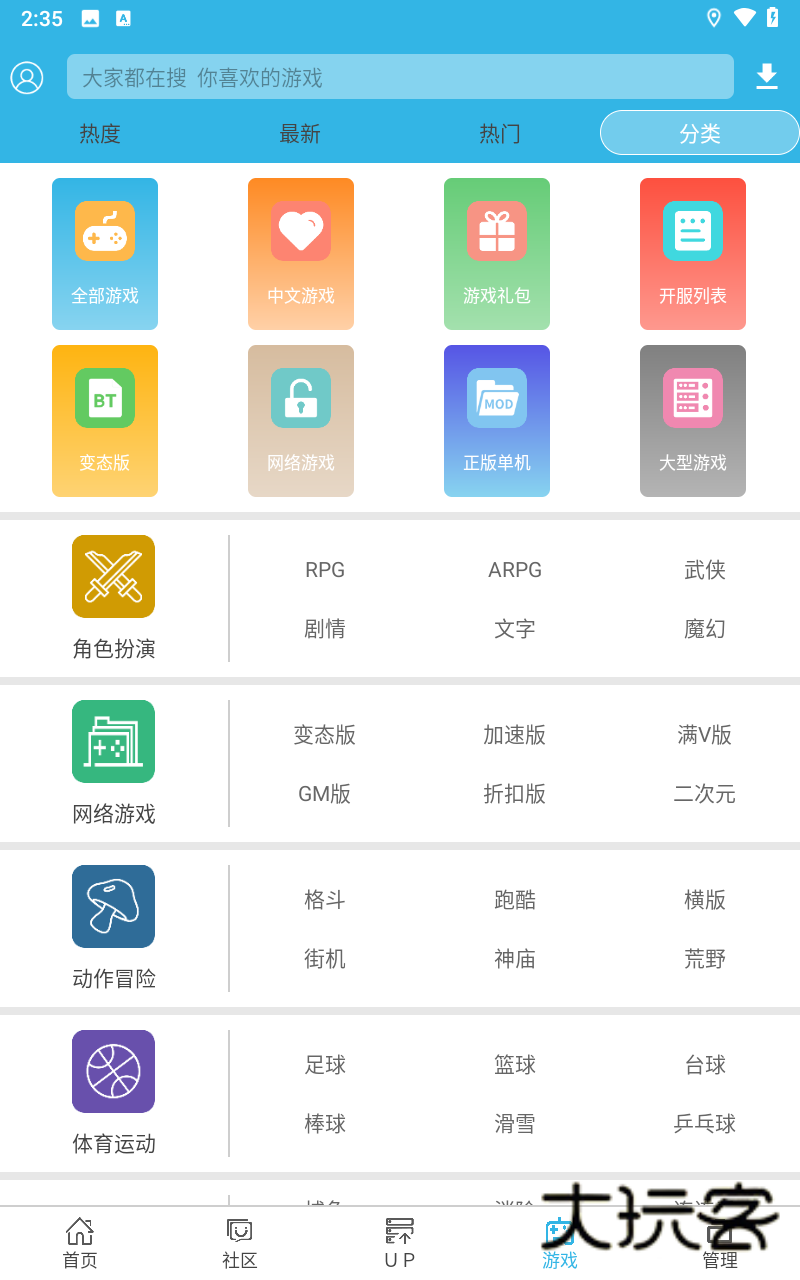Tap the download arrow beside search bar
800x1280 pixels.
pyautogui.click(x=766, y=77)
